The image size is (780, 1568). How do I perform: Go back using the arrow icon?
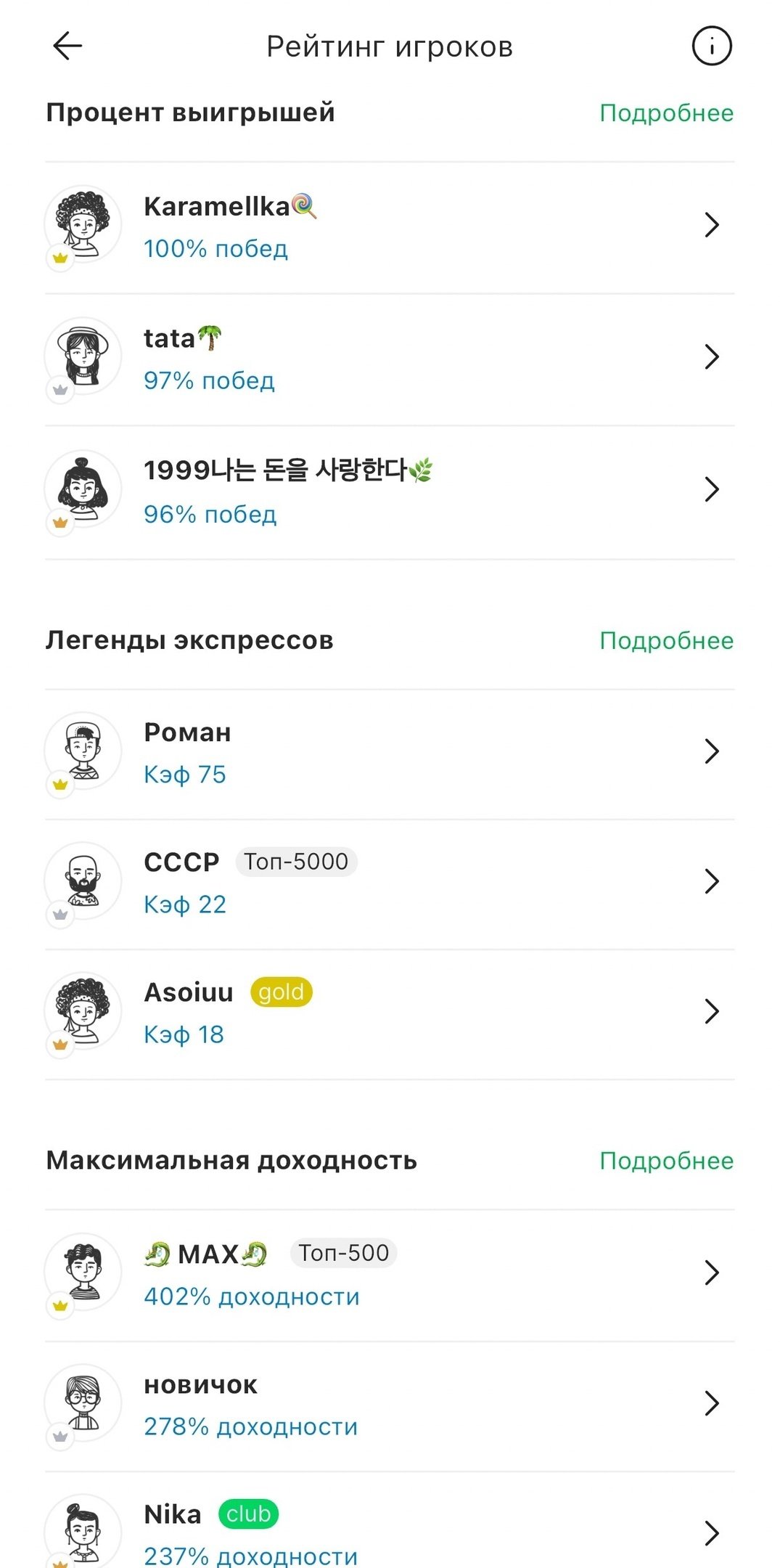pos(68,46)
